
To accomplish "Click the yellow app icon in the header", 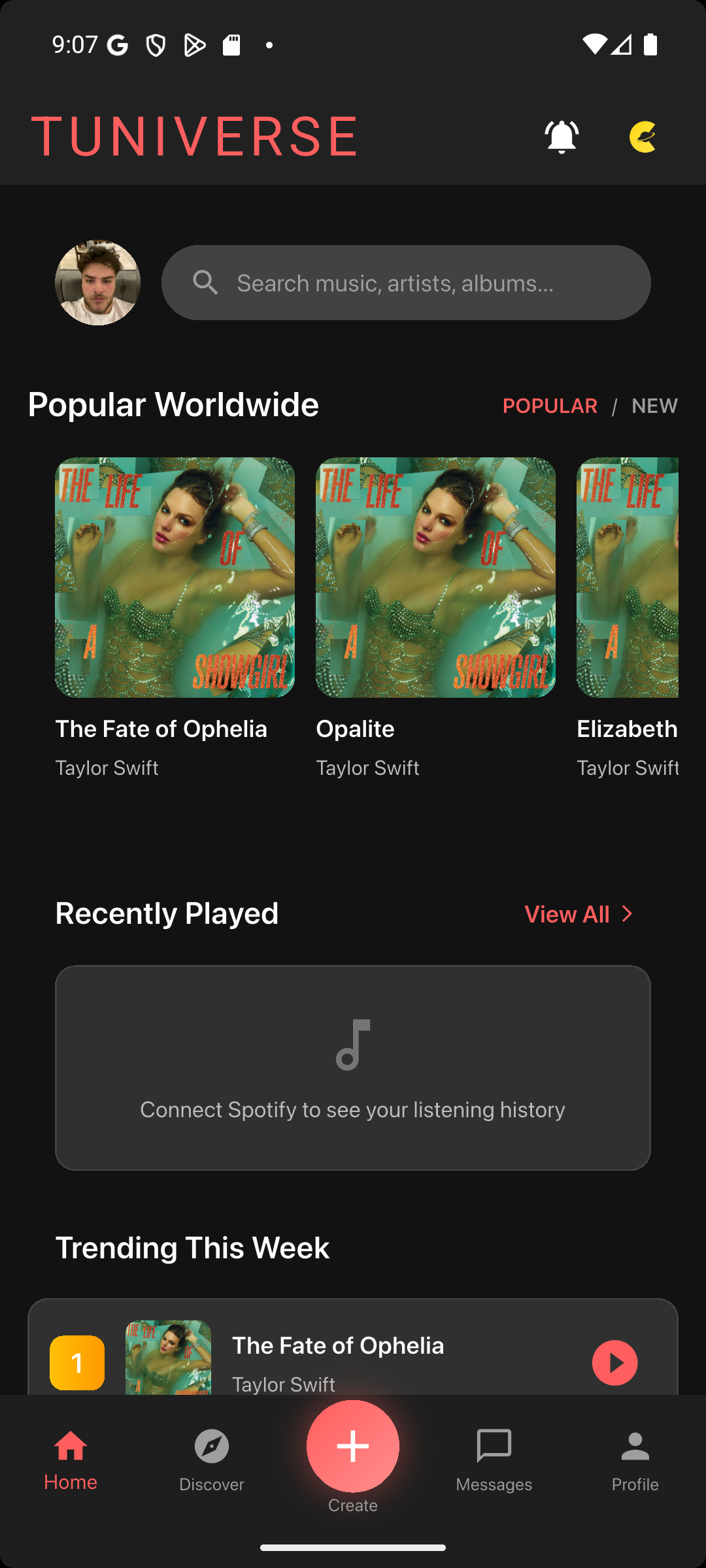I will click(x=642, y=136).
